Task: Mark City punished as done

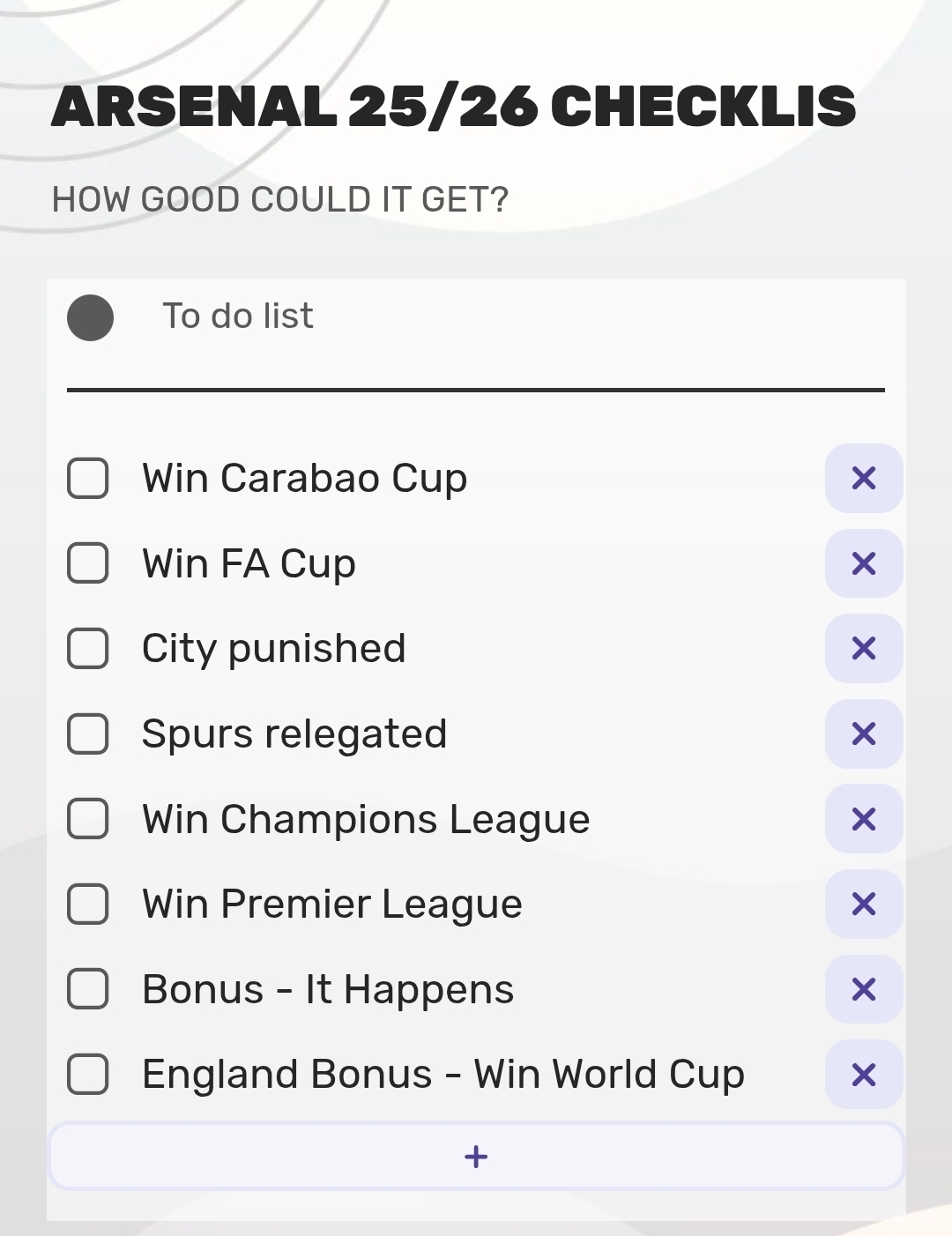Action: click(88, 648)
